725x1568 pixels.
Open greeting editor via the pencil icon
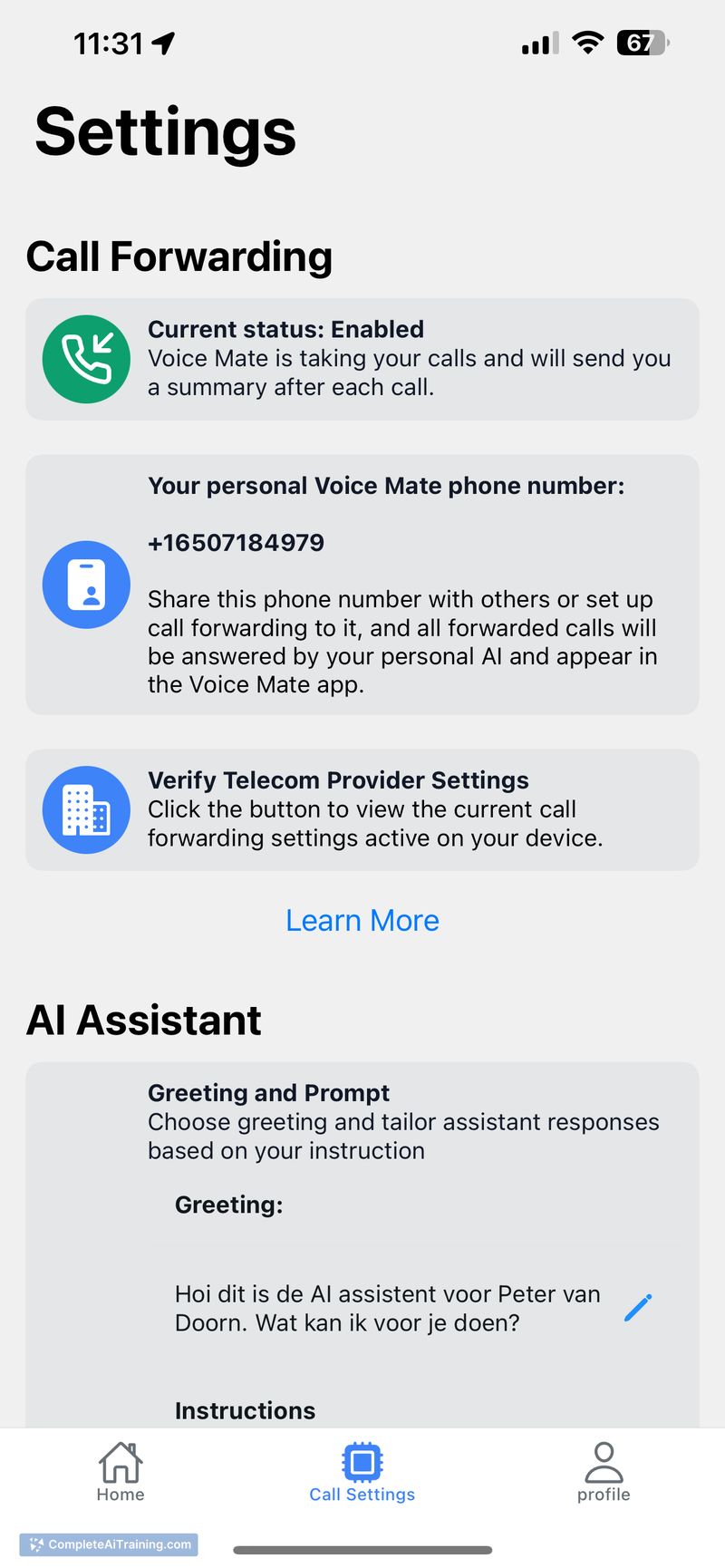pos(637,1307)
